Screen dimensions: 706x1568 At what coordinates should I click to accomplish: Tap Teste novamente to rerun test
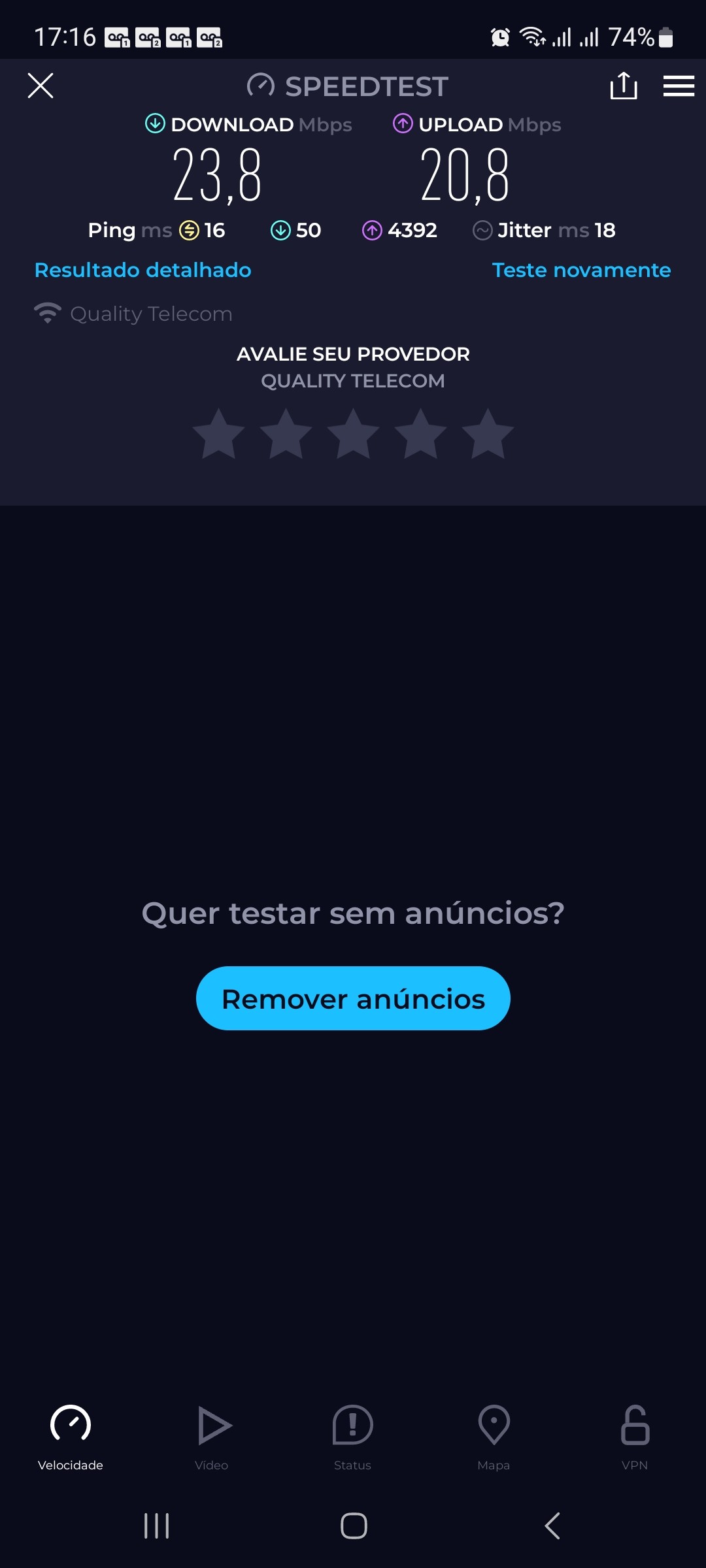click(581, 270)
